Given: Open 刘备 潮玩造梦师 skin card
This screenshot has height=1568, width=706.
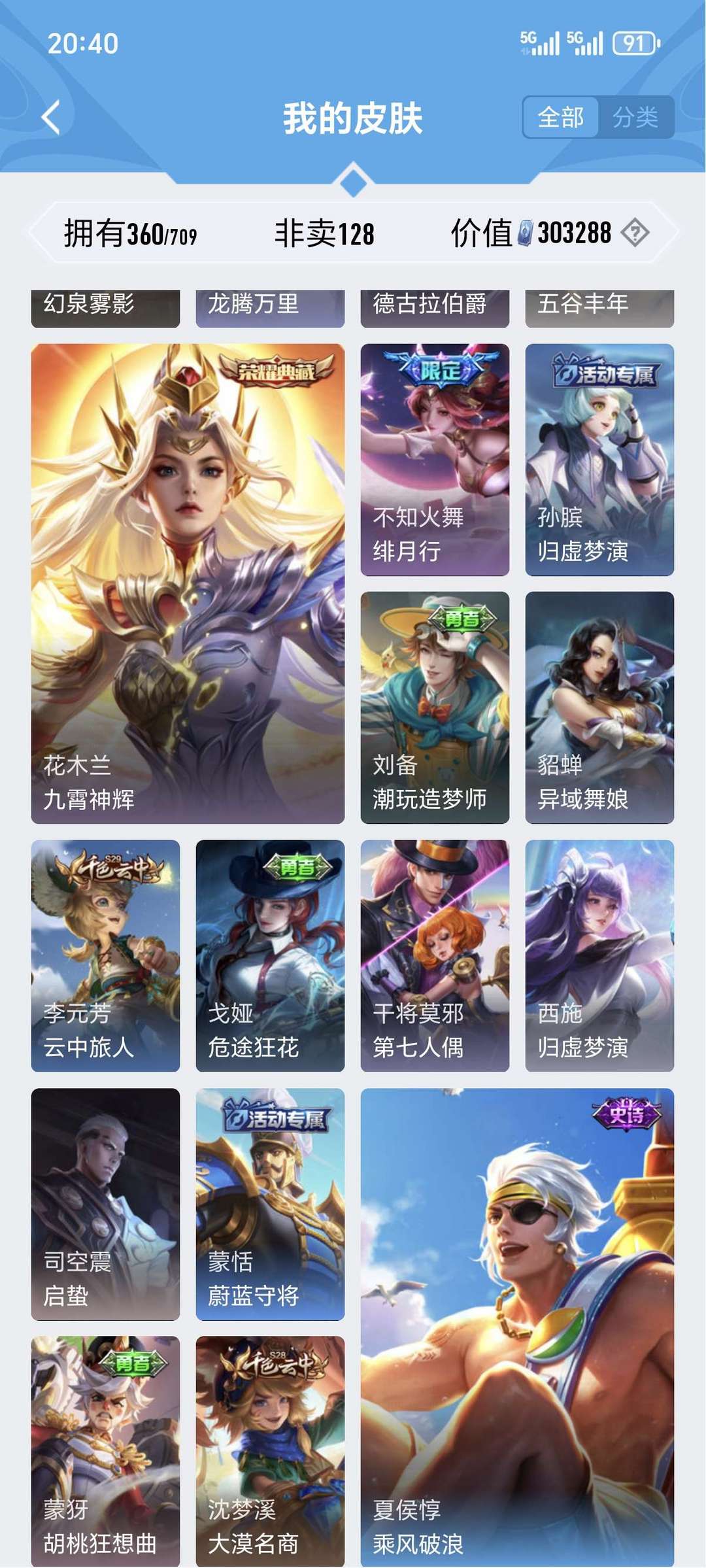Looking at the screenshot, I should pyautogui.click(x=435, y=707).
